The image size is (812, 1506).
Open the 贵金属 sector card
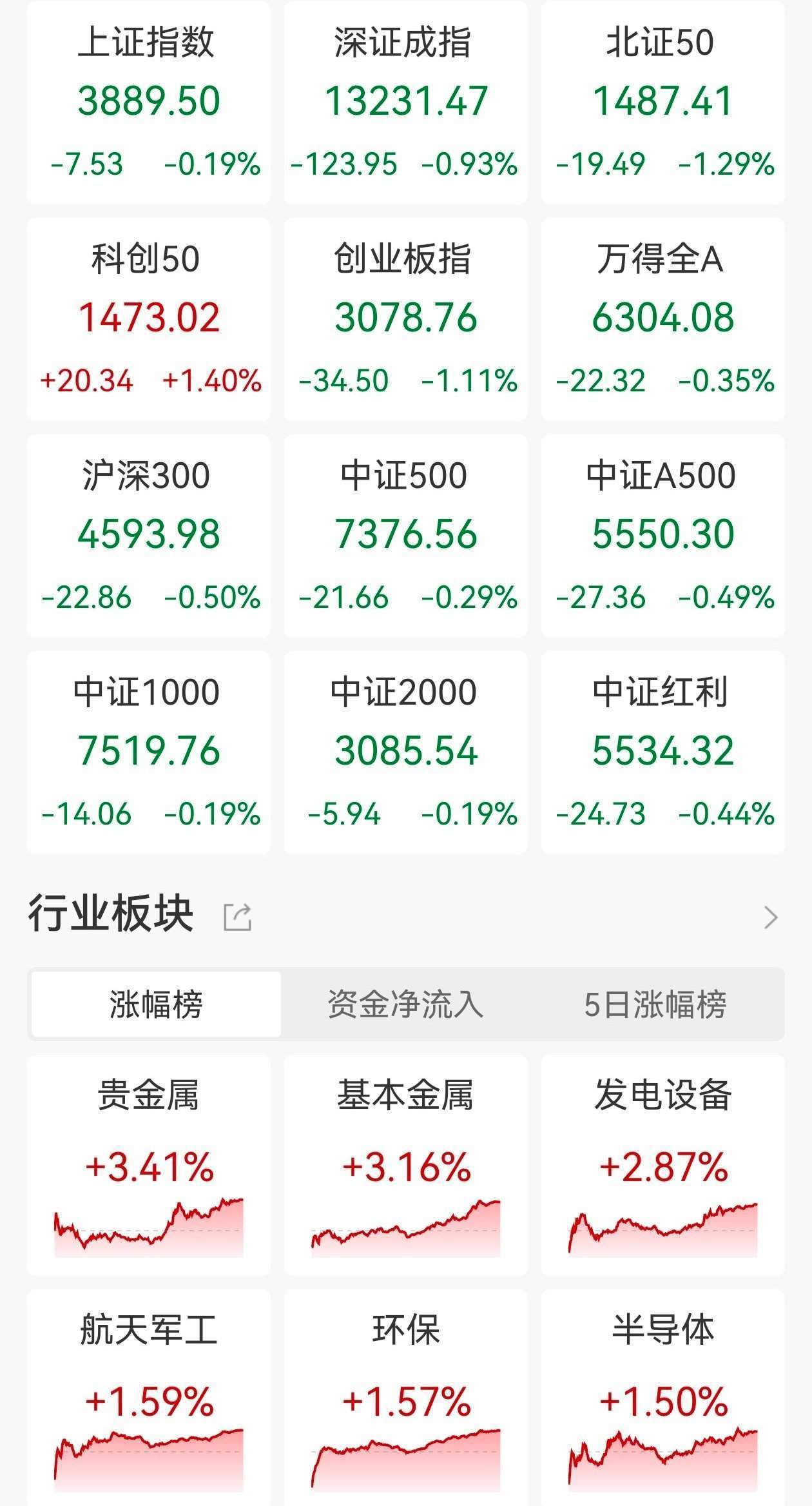[x=149, y=1166]
